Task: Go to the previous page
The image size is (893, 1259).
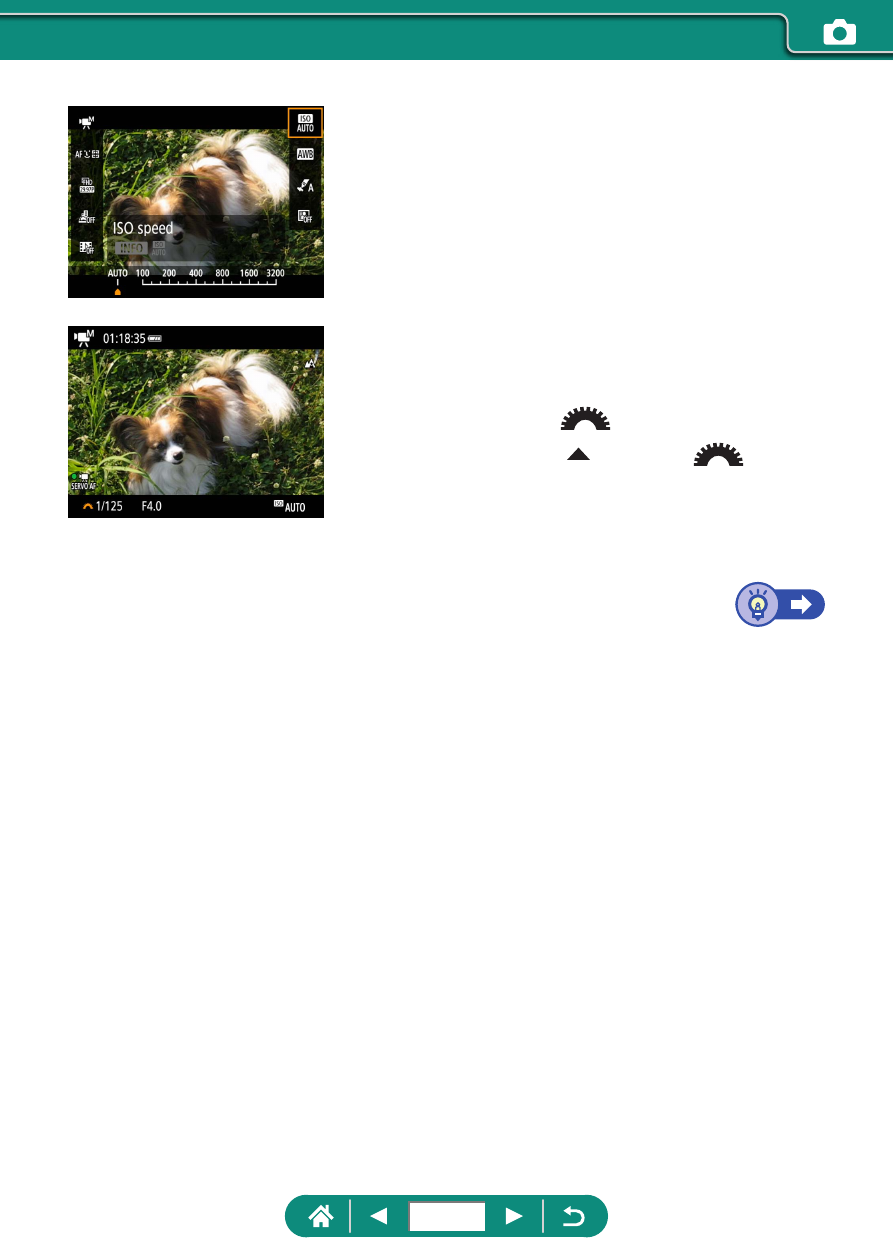Action: point(379,1216)
